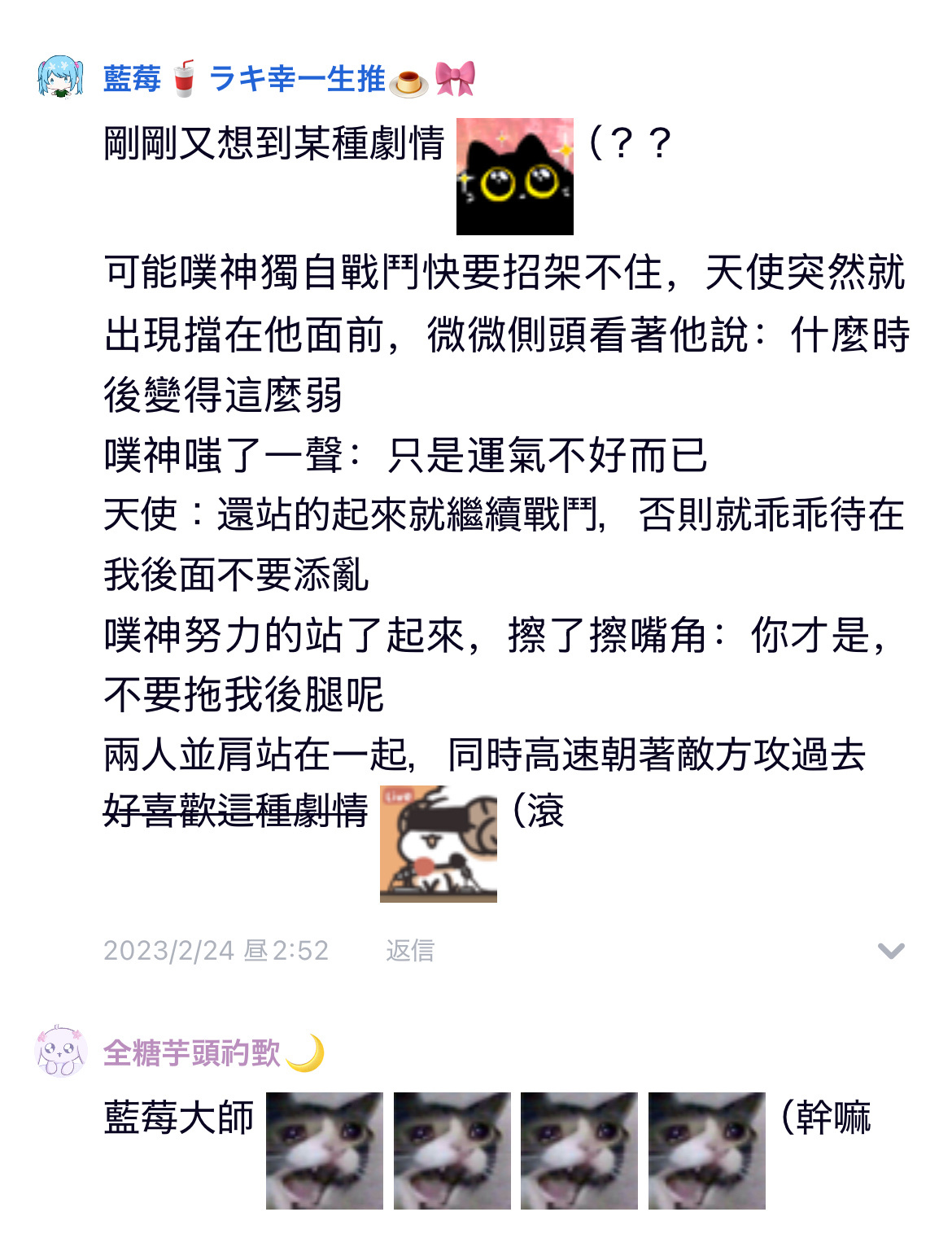This screenshot has height=1234, width=952.
Task: Expand options chevron on 藍莓's comment
Action: [891, 951]
